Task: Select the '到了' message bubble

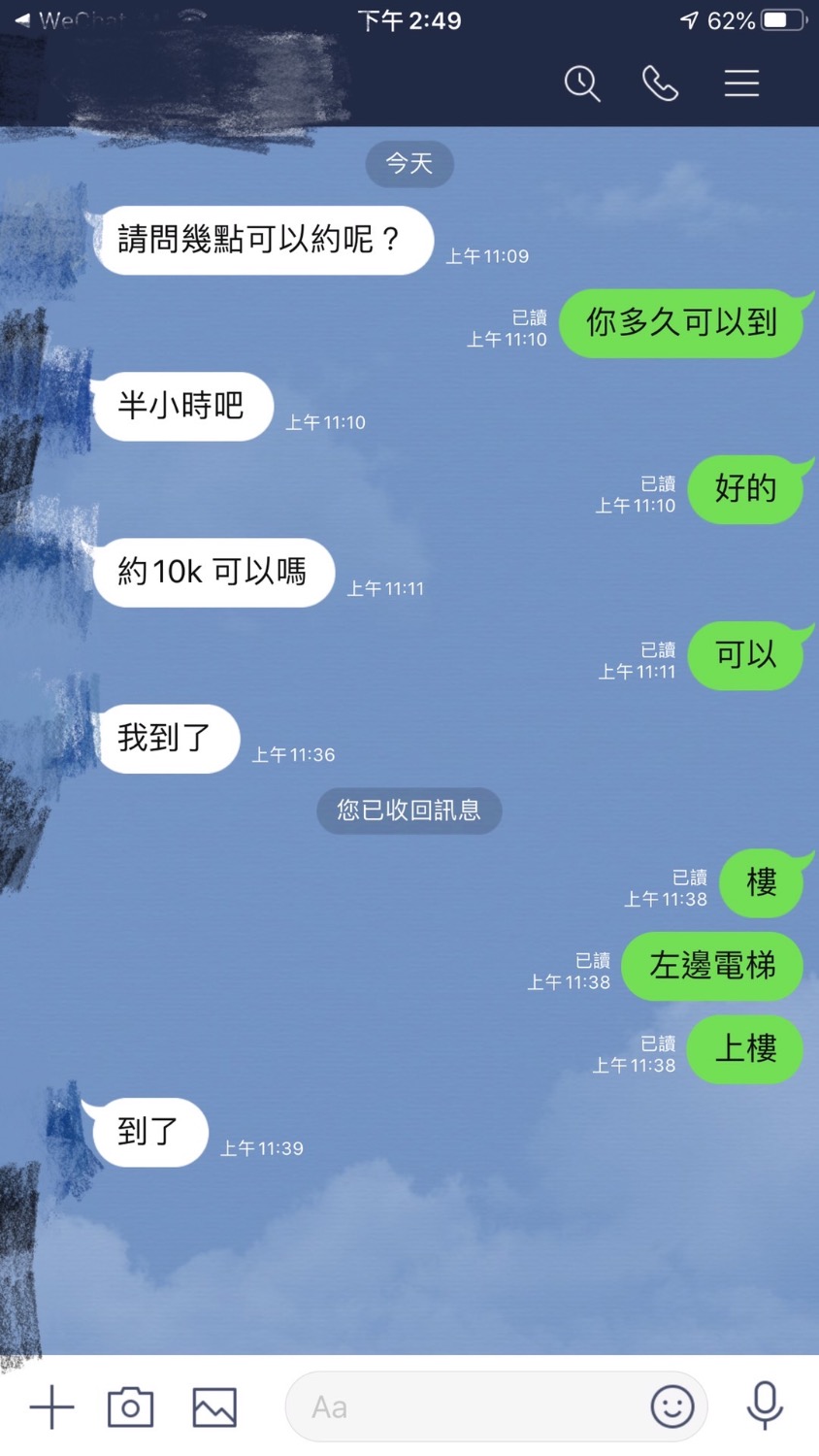Action: click(x=148, y=1132)
